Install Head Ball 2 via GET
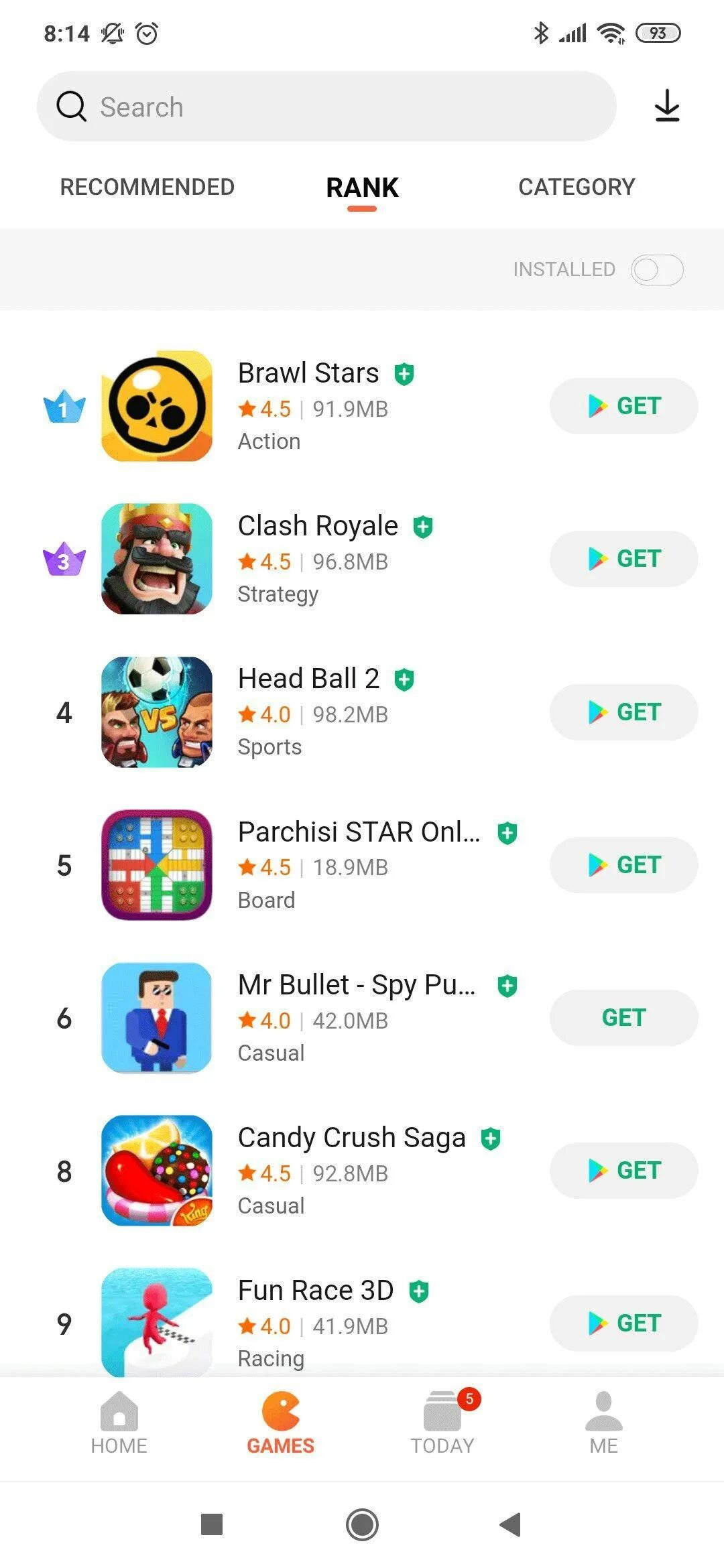 point(623,712)
